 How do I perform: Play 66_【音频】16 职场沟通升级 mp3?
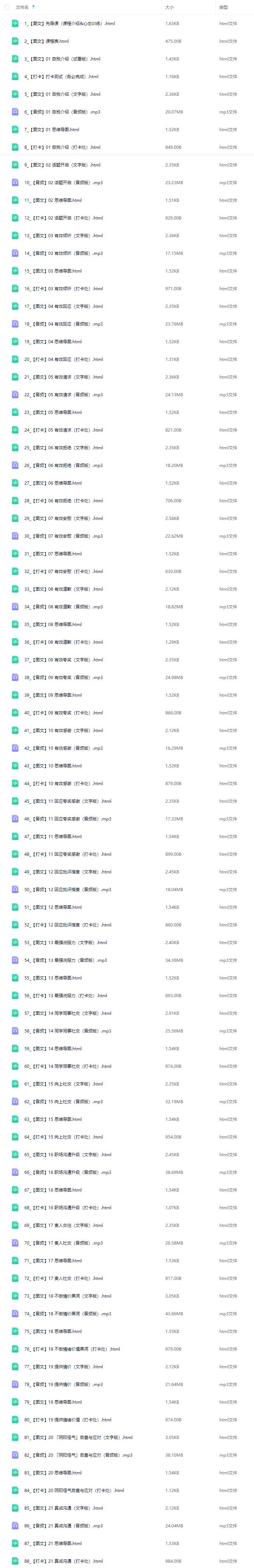[67, 1172]
